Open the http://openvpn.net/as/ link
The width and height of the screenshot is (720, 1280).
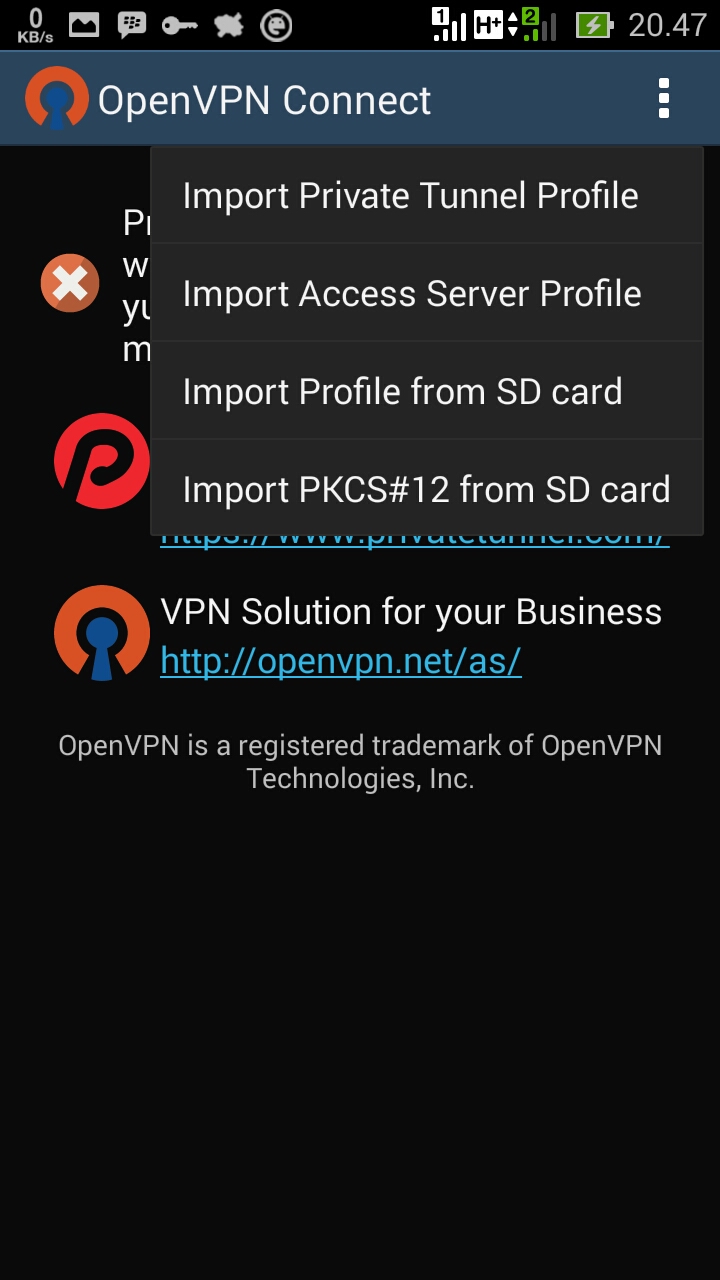click(340, 661)
